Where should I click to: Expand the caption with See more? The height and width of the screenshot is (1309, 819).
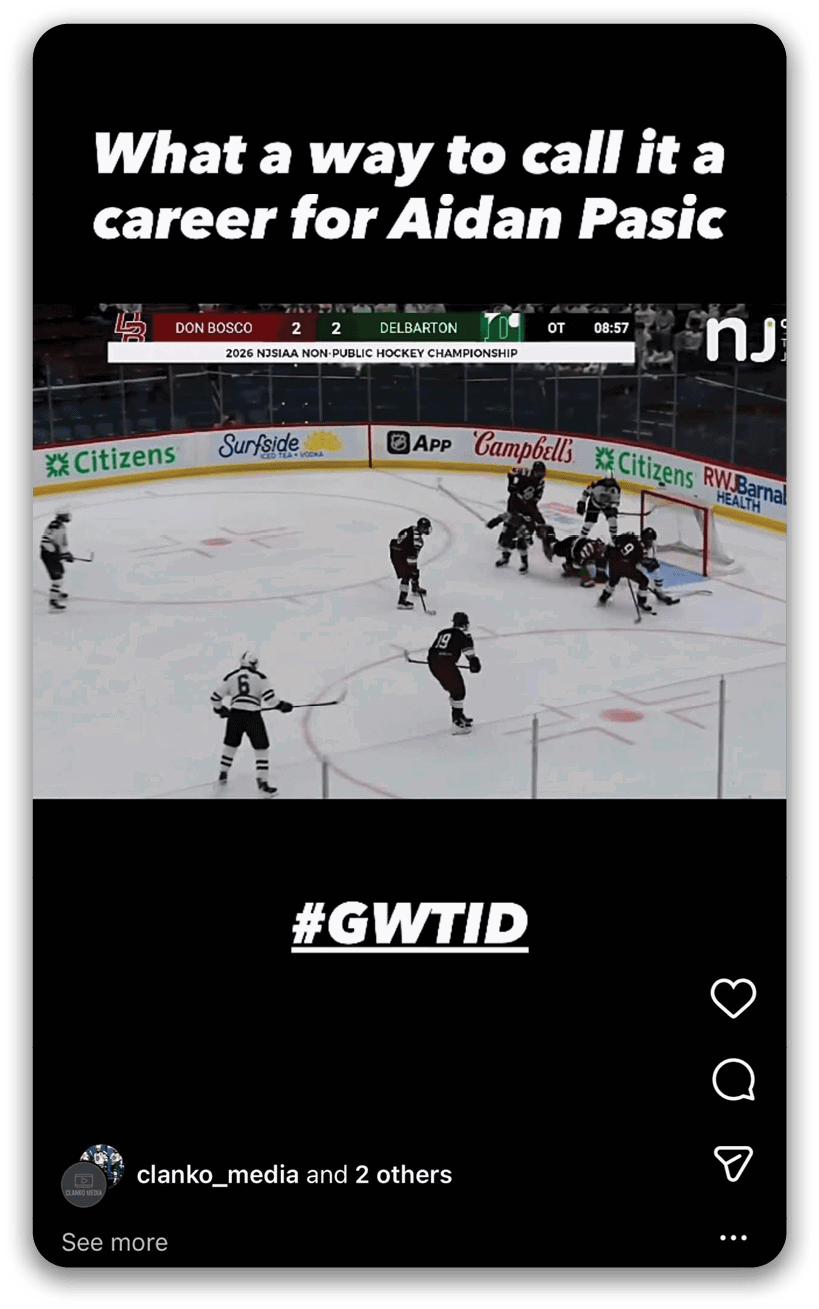[115, 1242]
